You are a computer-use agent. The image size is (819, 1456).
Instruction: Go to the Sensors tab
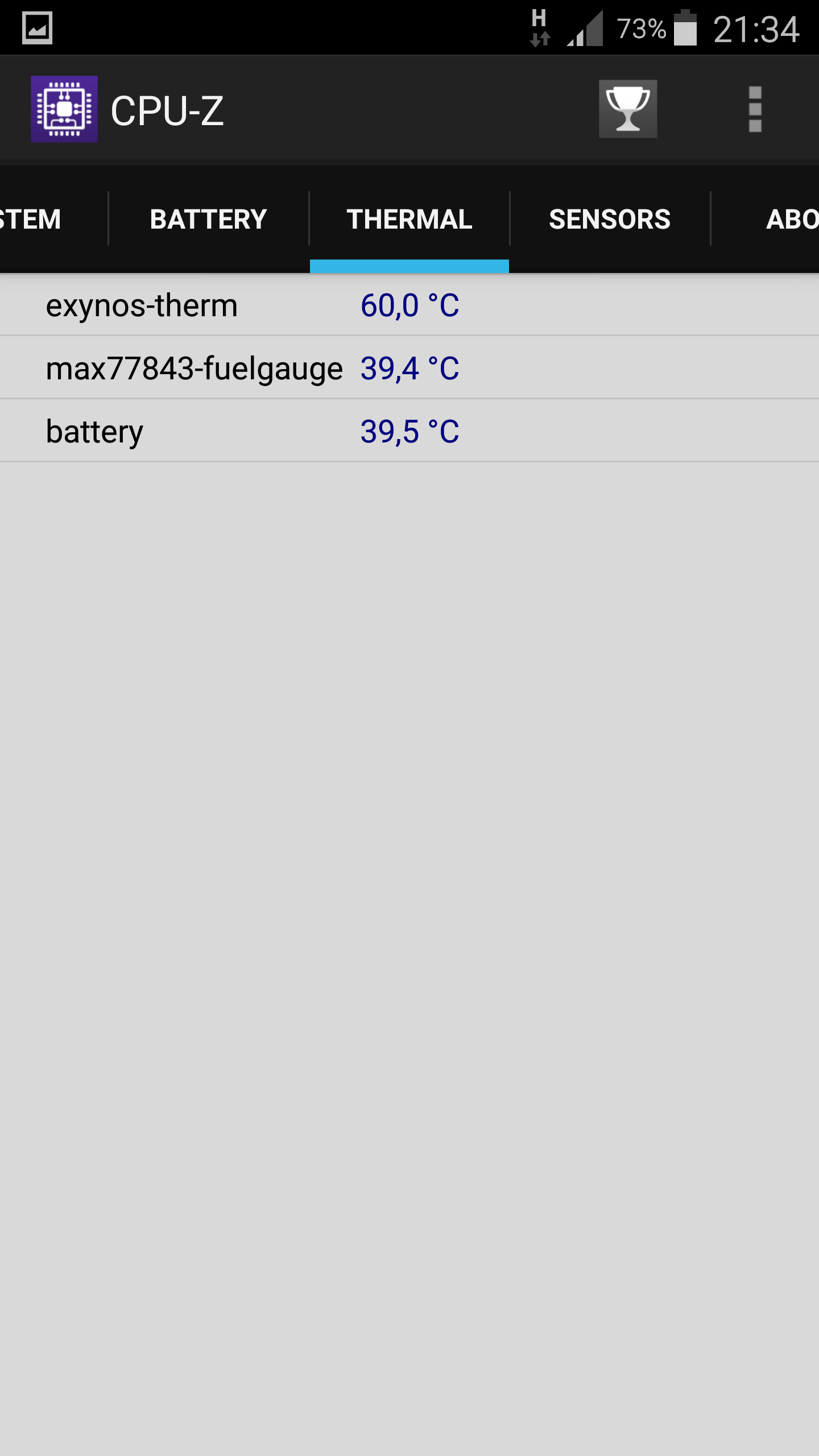click(610, 220)
